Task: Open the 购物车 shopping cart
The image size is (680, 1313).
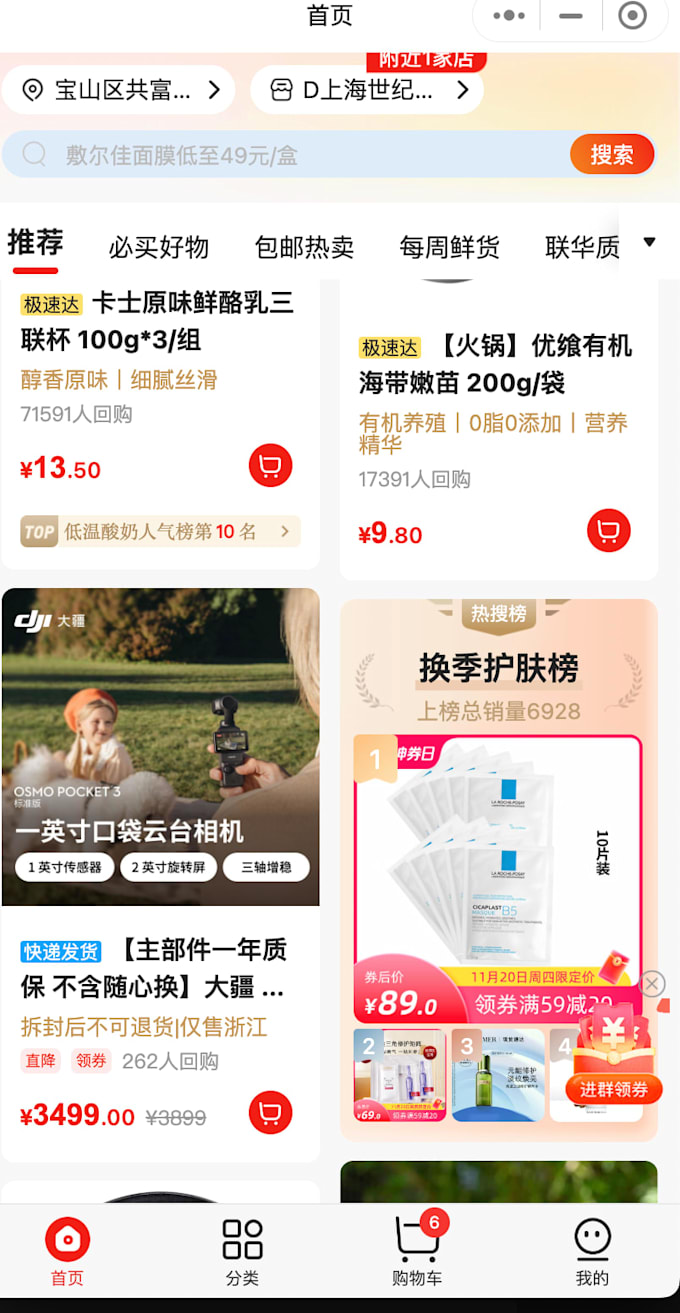Action: click(x=419, y=1252)
